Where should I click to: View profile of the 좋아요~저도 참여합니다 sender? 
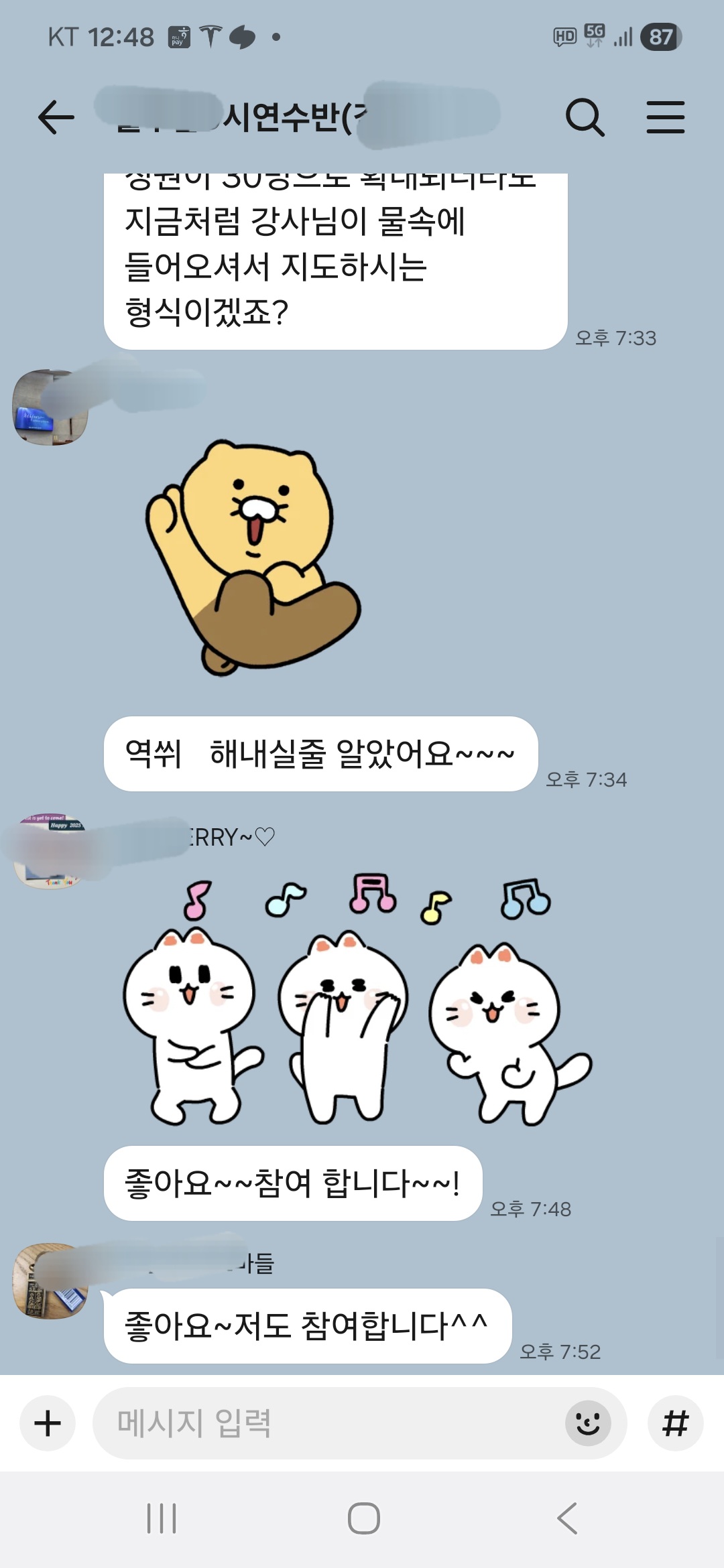(50, 1281)
